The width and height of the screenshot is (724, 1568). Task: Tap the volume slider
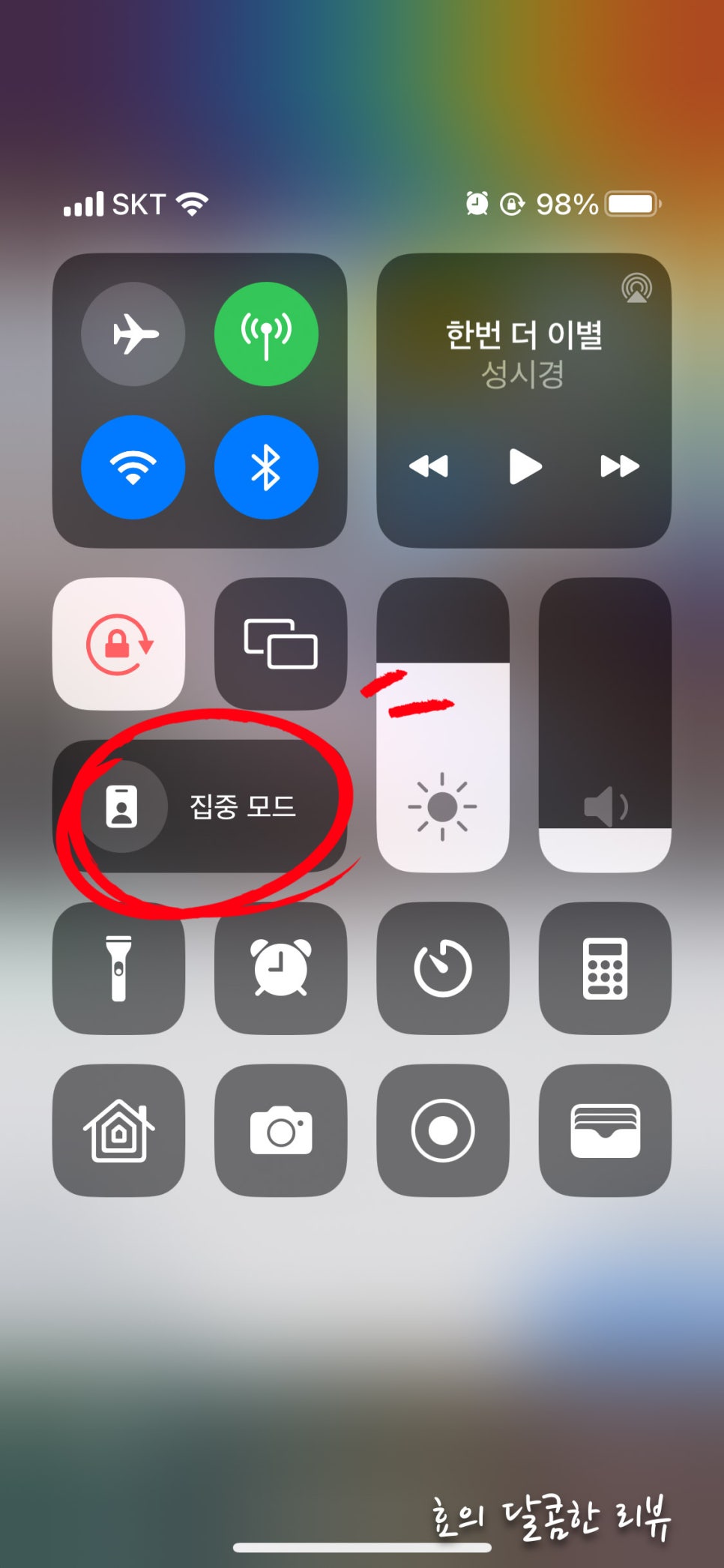pyautogui.click(x=605, y=726)
